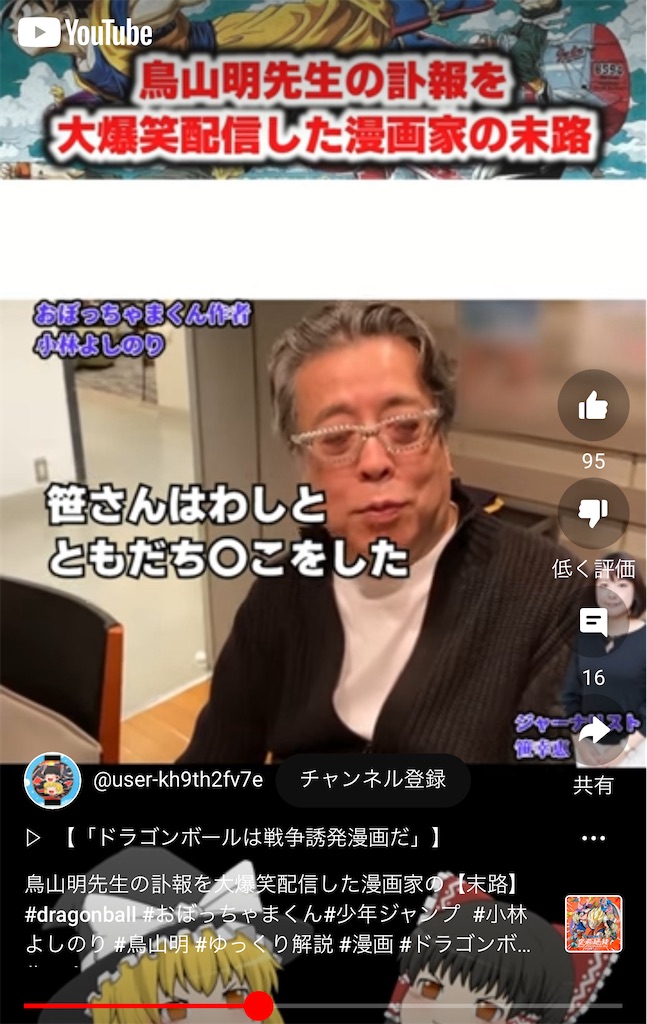Like this Short video
This screenshot has width=647, height=1024.
pyautogui.click(x=593, y=405)
